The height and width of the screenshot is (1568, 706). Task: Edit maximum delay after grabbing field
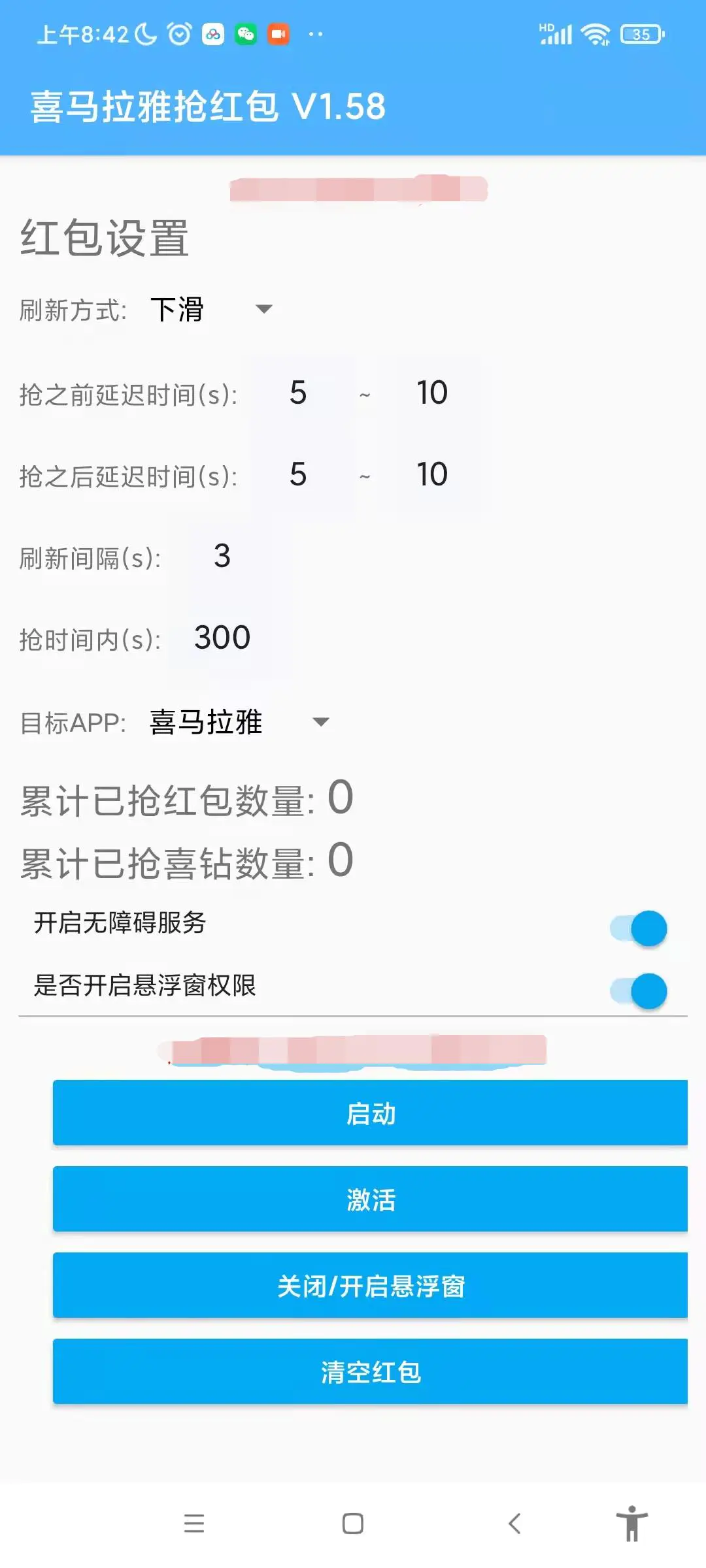pyautogui.click(x=432, y=475)
